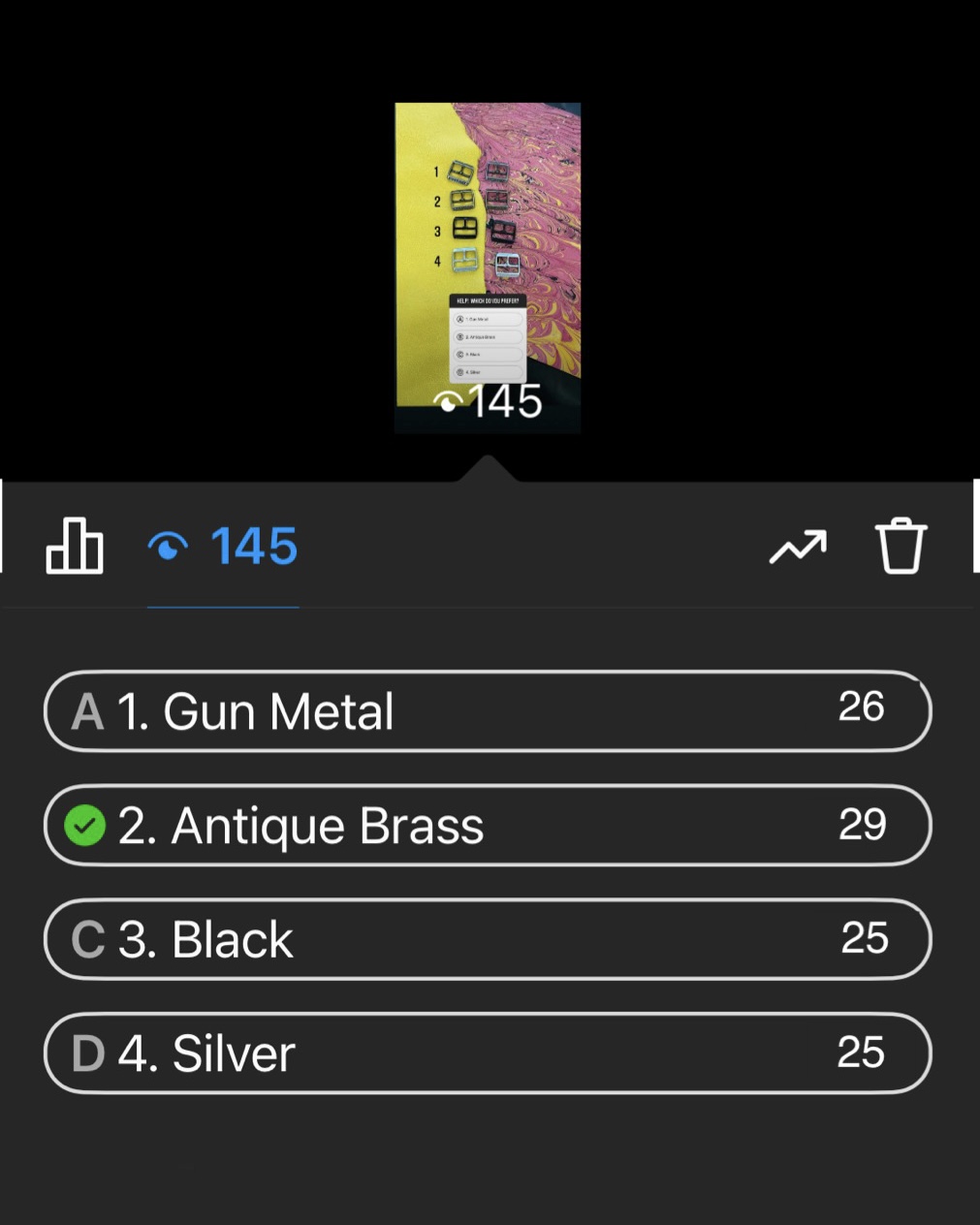View voters for 4. Silver
The image size is (980, 1225).
pyautogui.click(x=488, y=1053)
